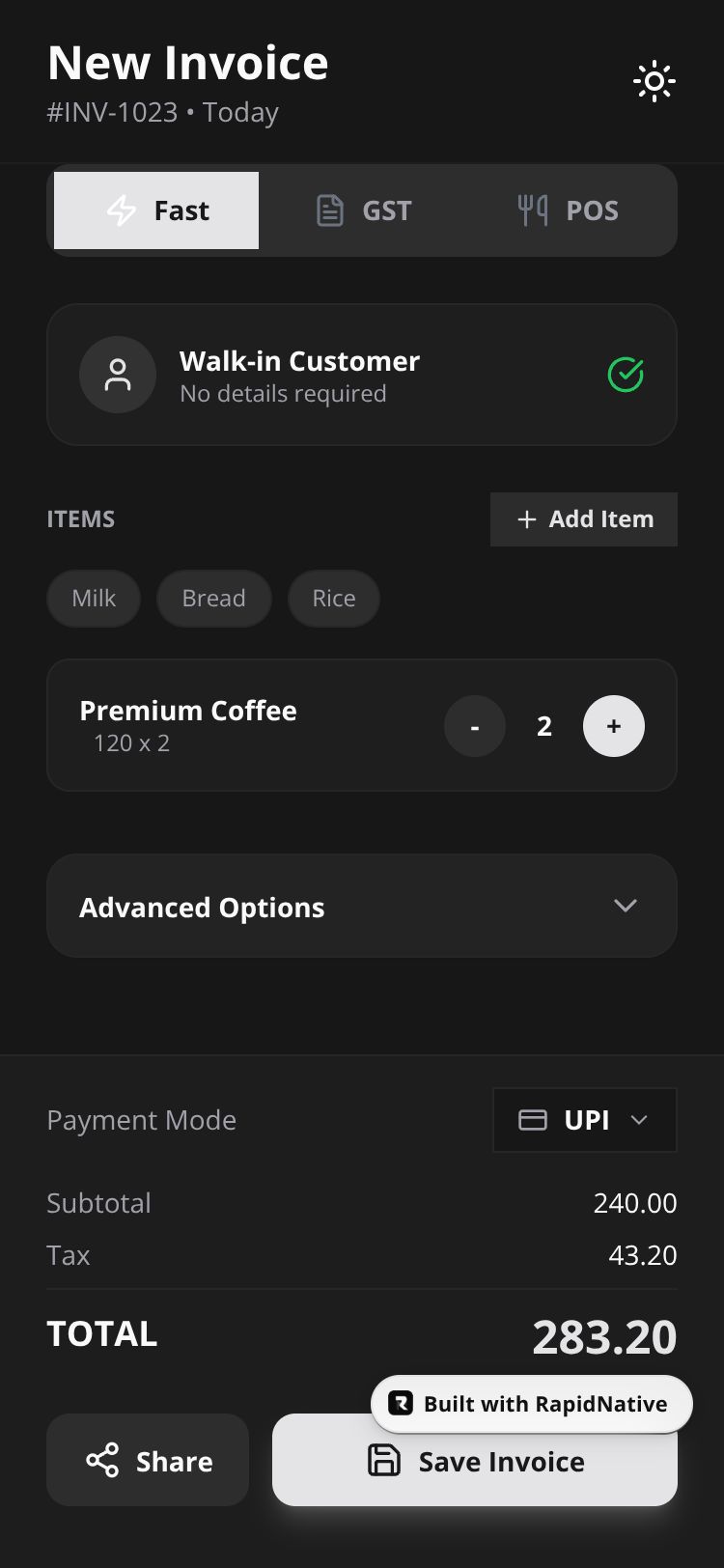Open the UPI payment mode dropdown

(x=584, y=1120)
